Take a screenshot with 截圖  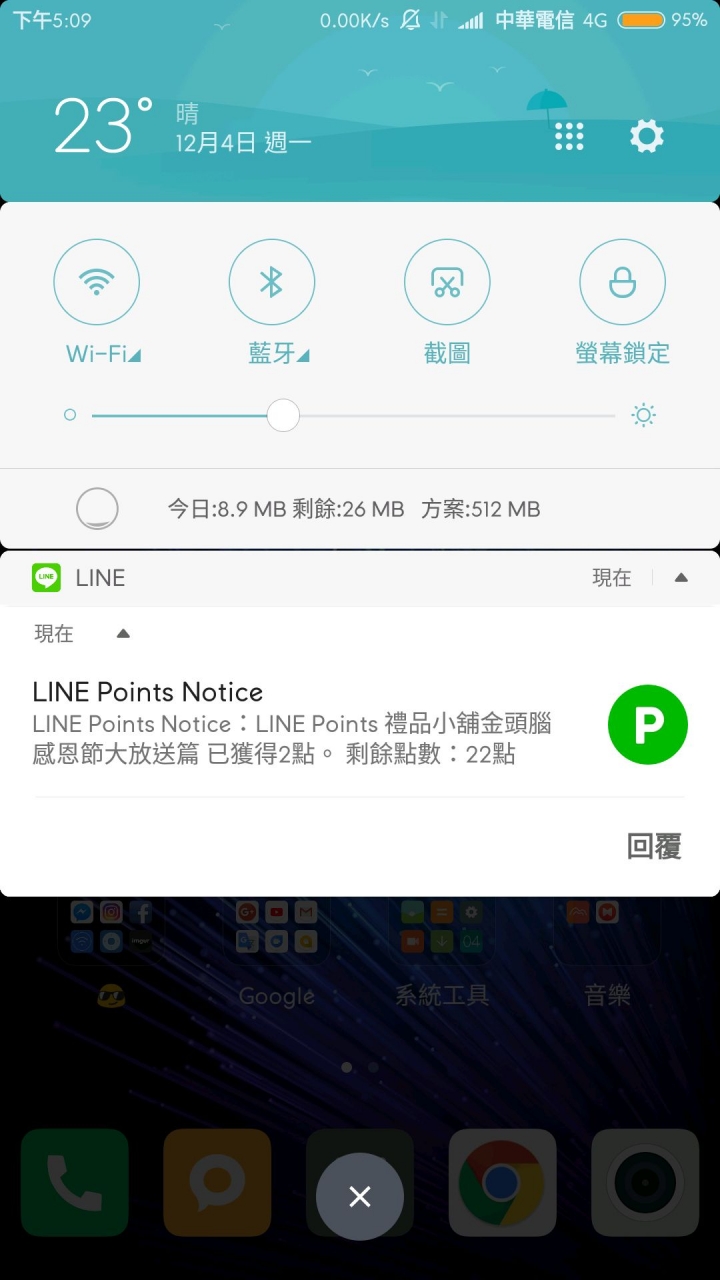(447, 282)
